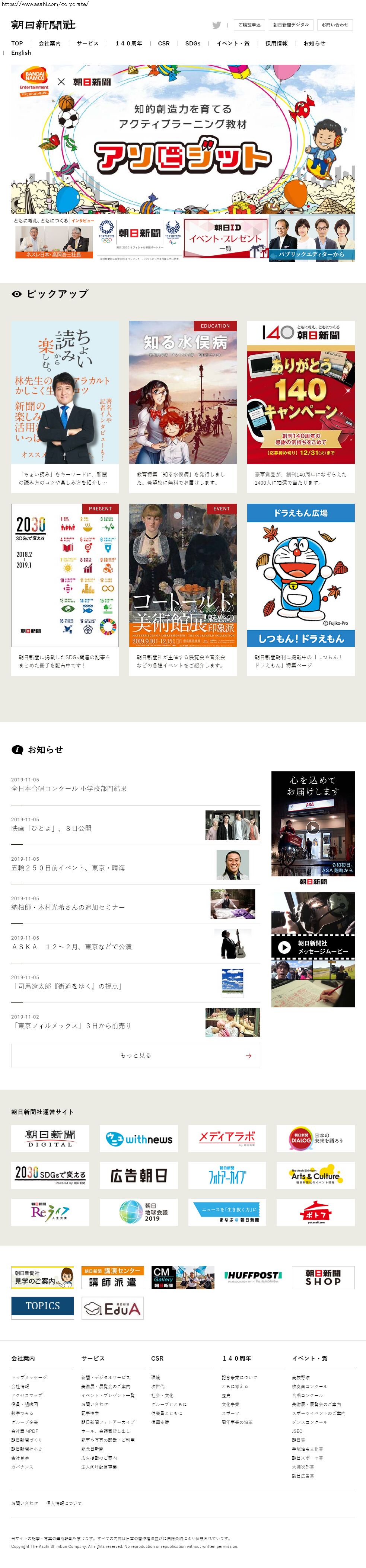
Task: Open 朝日新聞デジタル in the header
Action: pos(290,25)
